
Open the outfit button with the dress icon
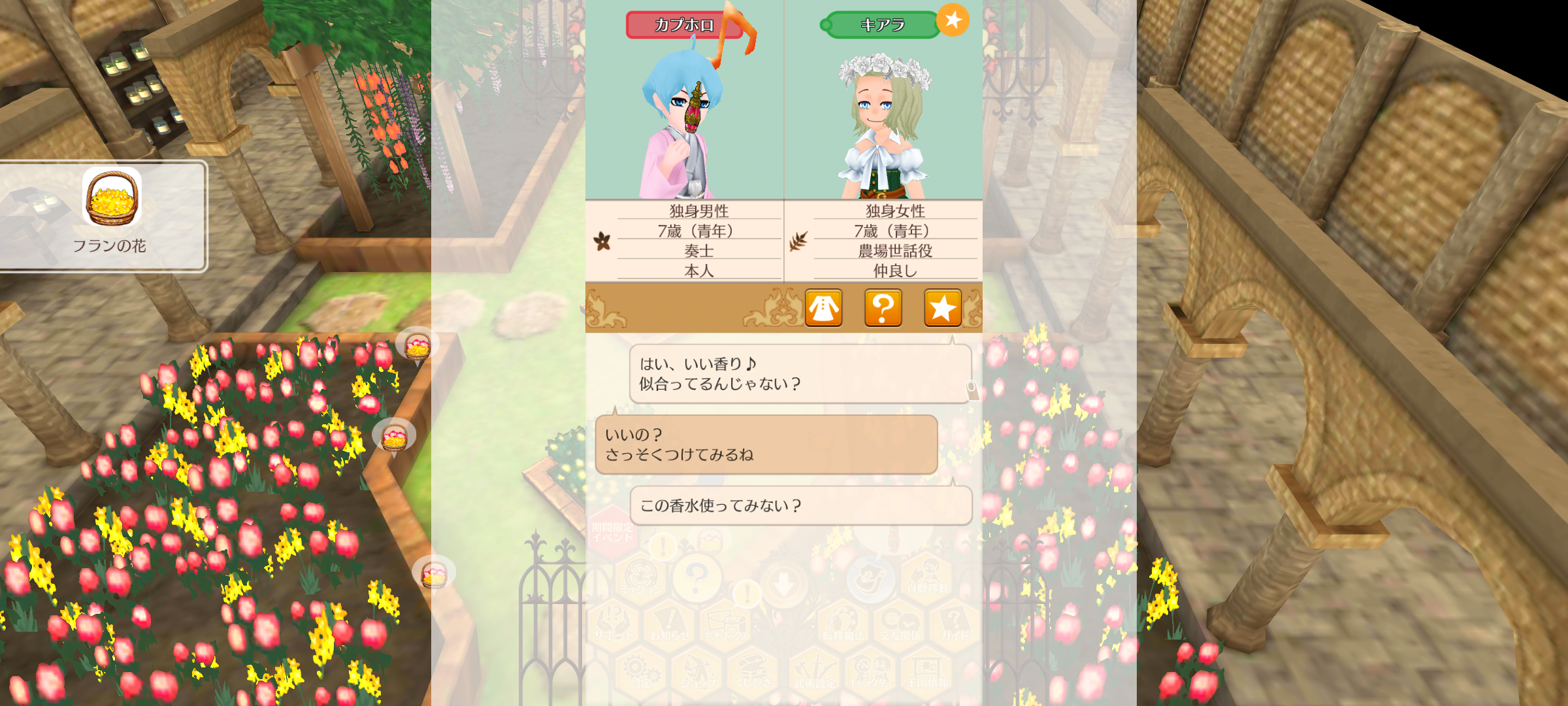823,308
